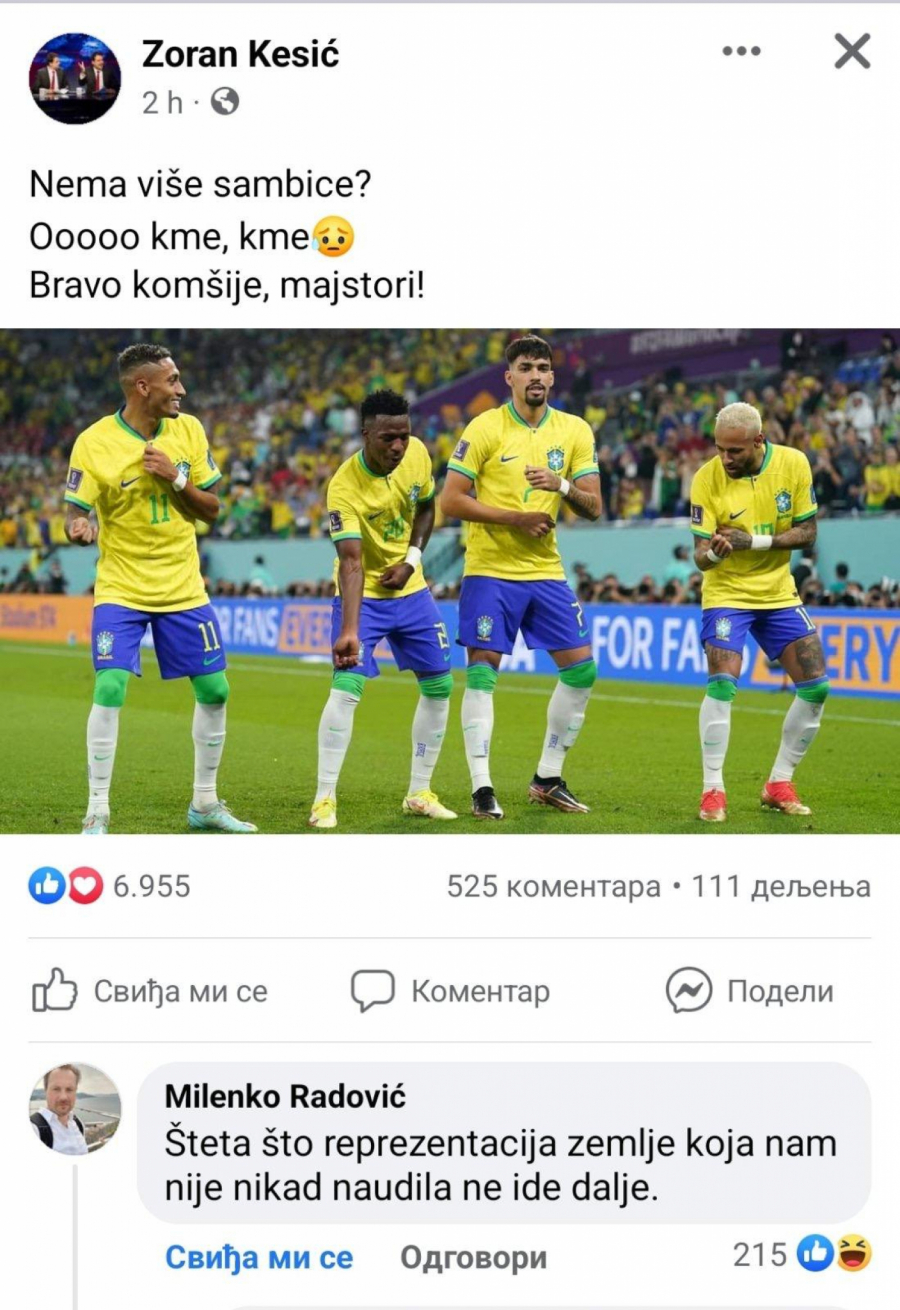Open Zoran Kesić's profile from his name
The width and height of the screenshot is (900, 1310).
[x=240, y=55]
